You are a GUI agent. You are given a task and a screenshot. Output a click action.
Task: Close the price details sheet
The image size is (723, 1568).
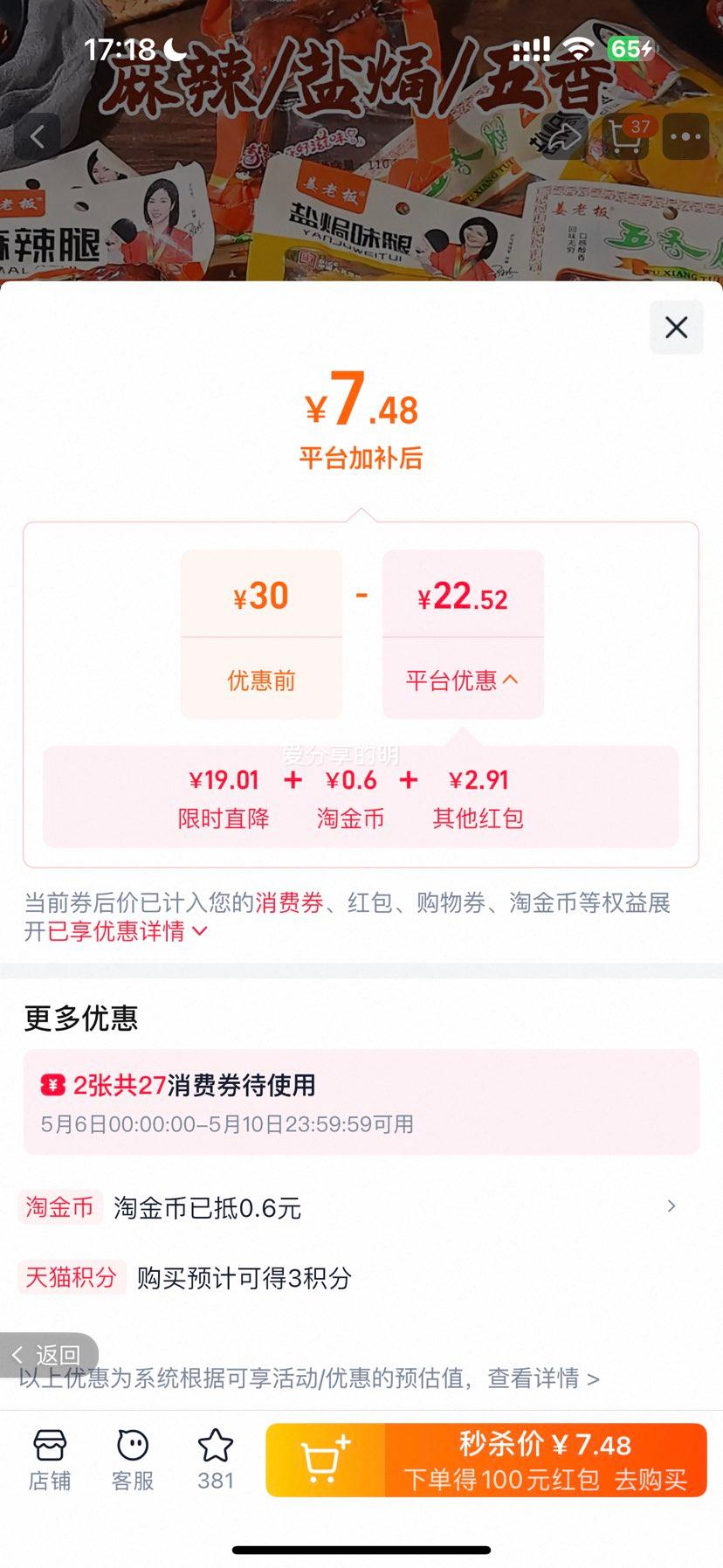676,328
